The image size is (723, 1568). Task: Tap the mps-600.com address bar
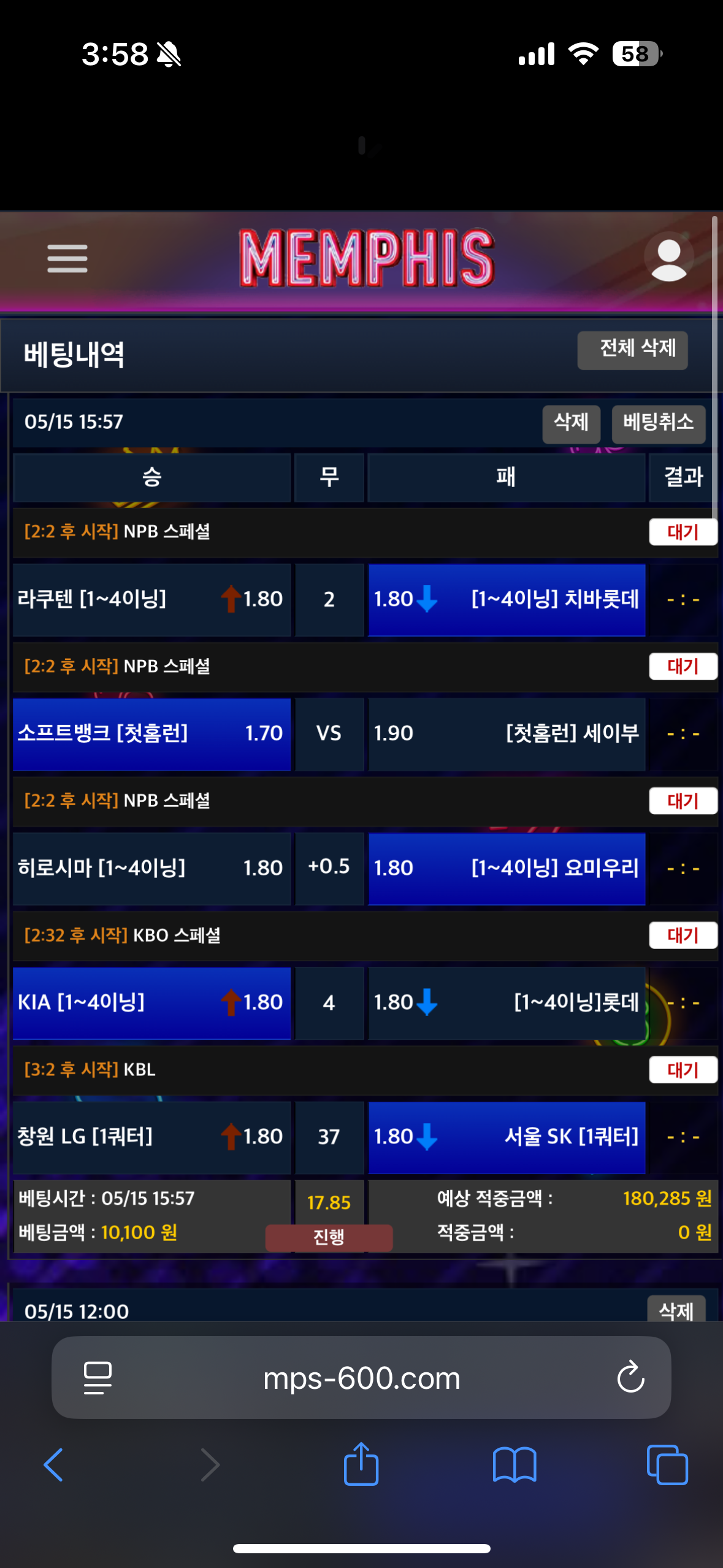361,1378
